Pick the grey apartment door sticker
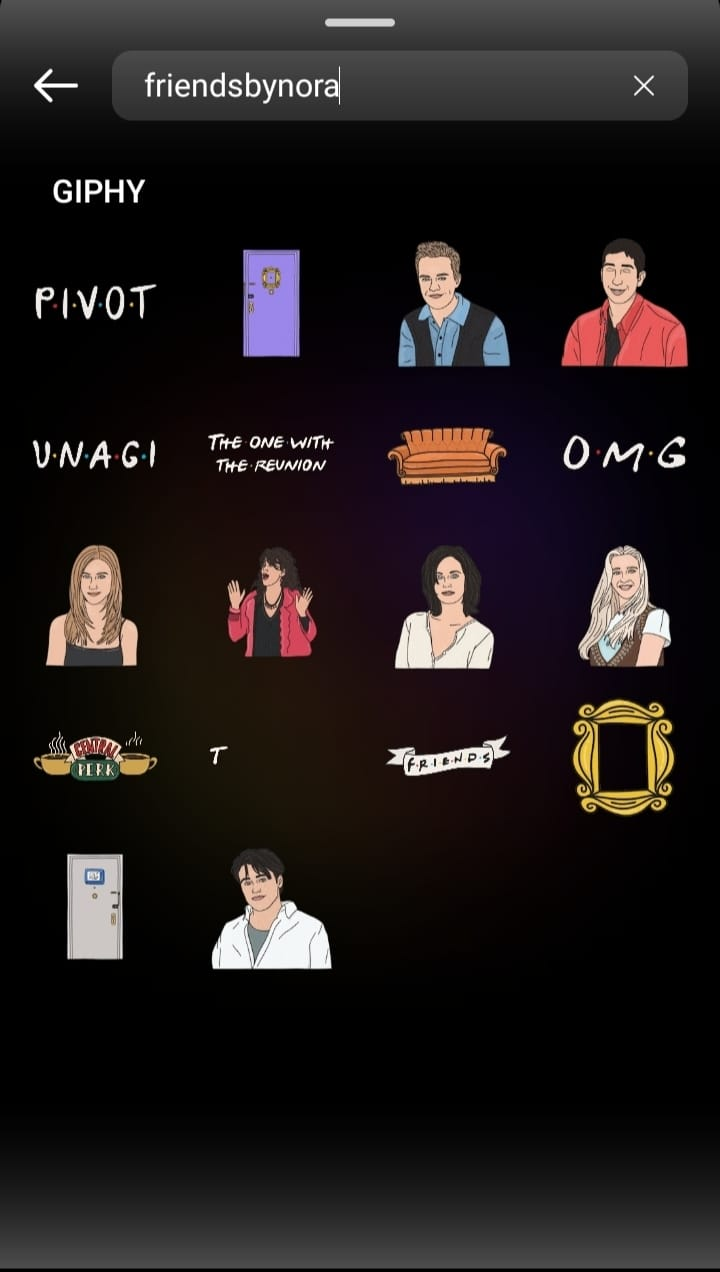Viewport: 720px width, 1272px height. coord(95,906)
